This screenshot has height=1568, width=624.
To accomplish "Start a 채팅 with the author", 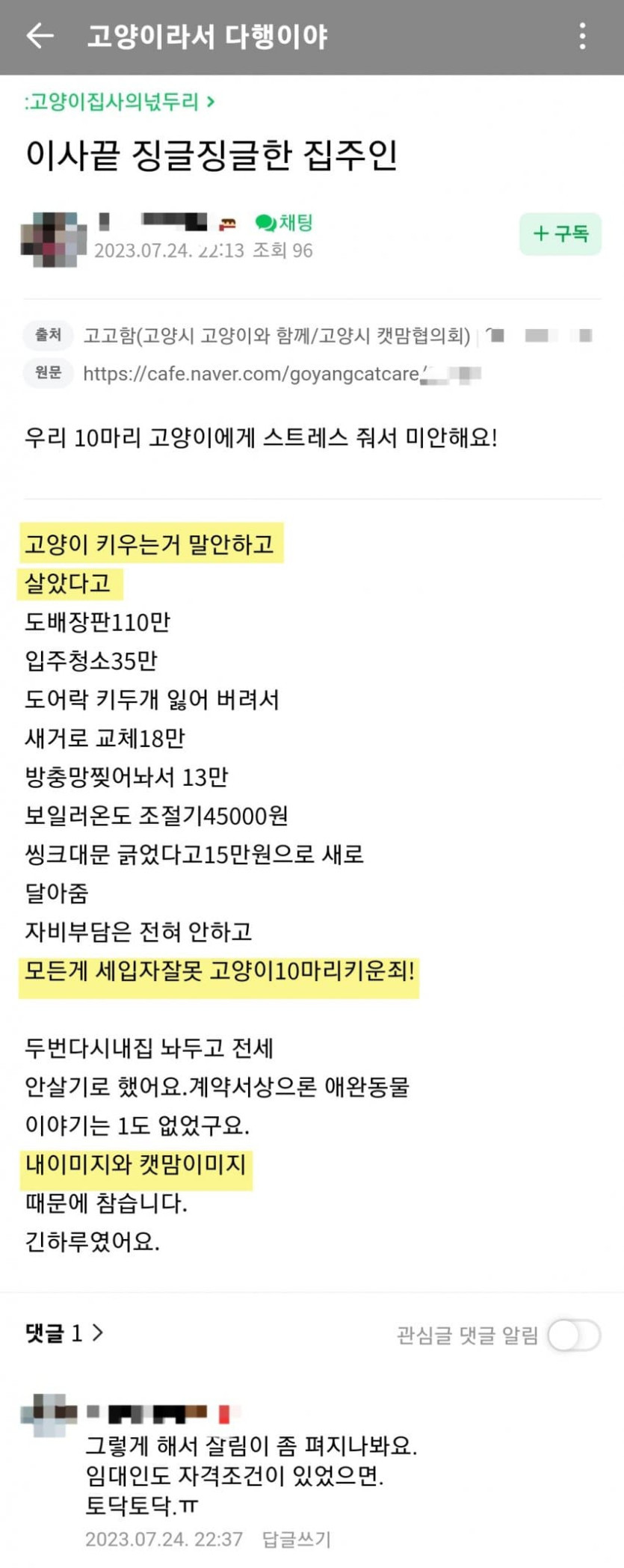I will point(284,223).
